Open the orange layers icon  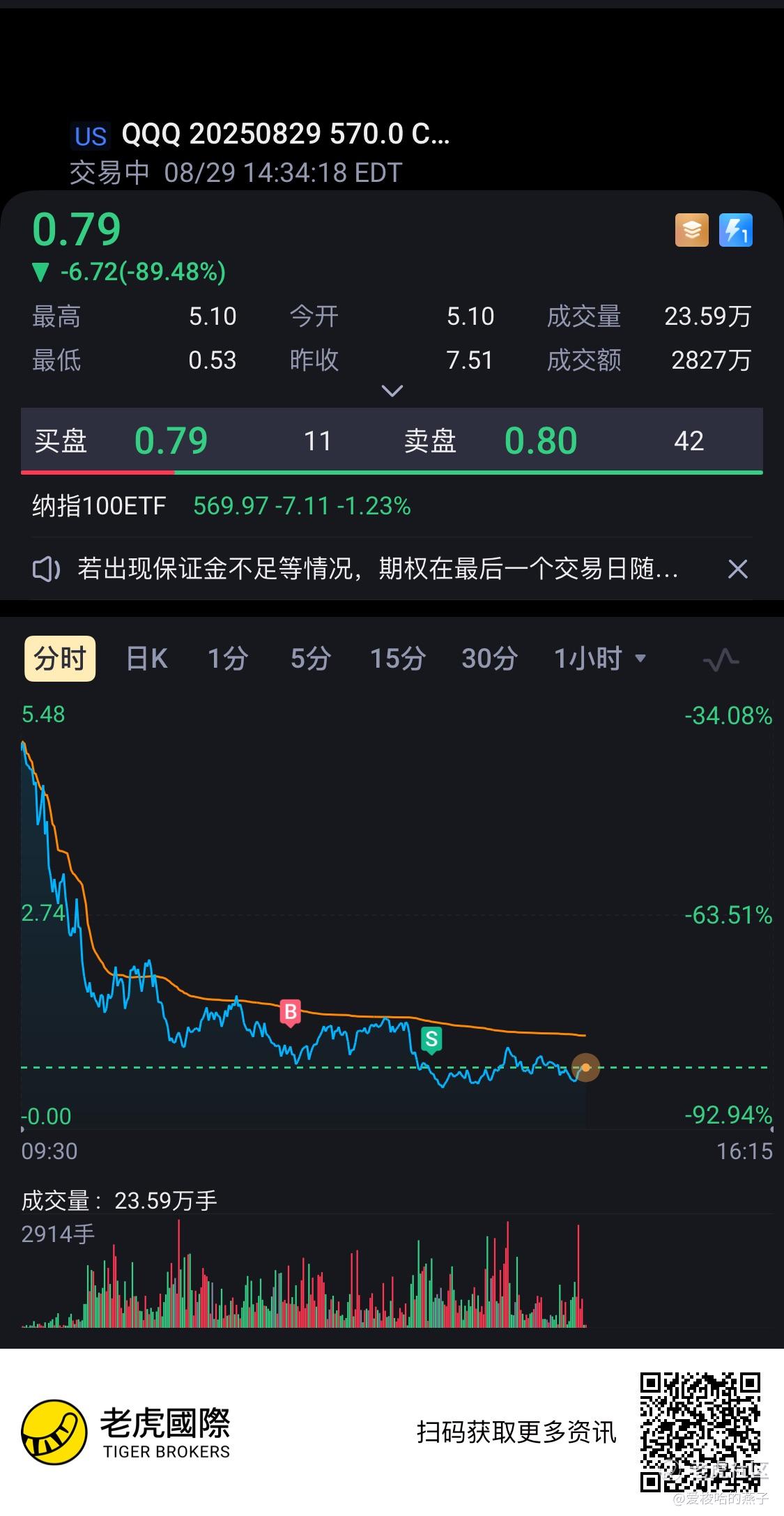[691, 230]
